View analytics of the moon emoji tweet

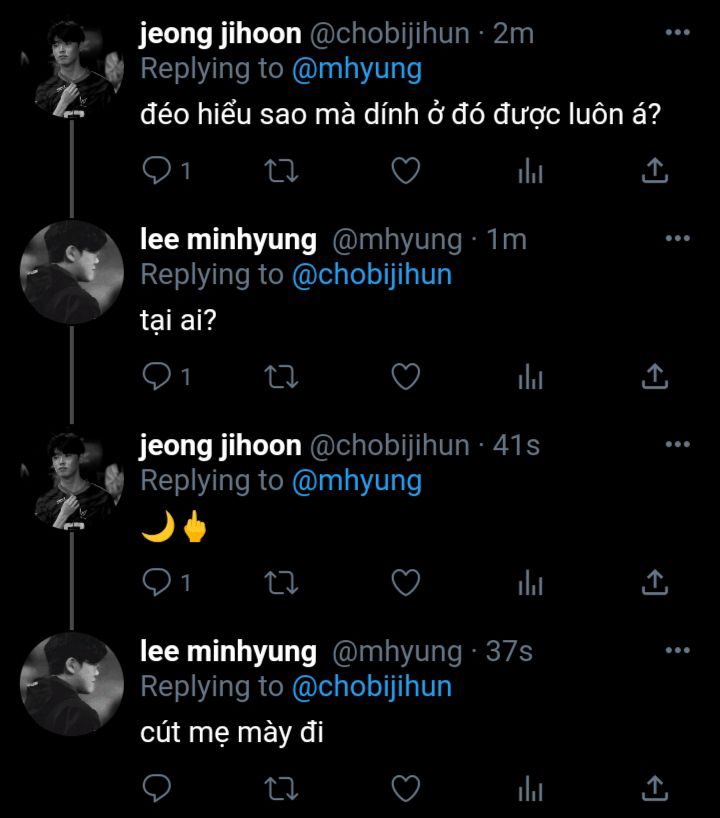530,582
